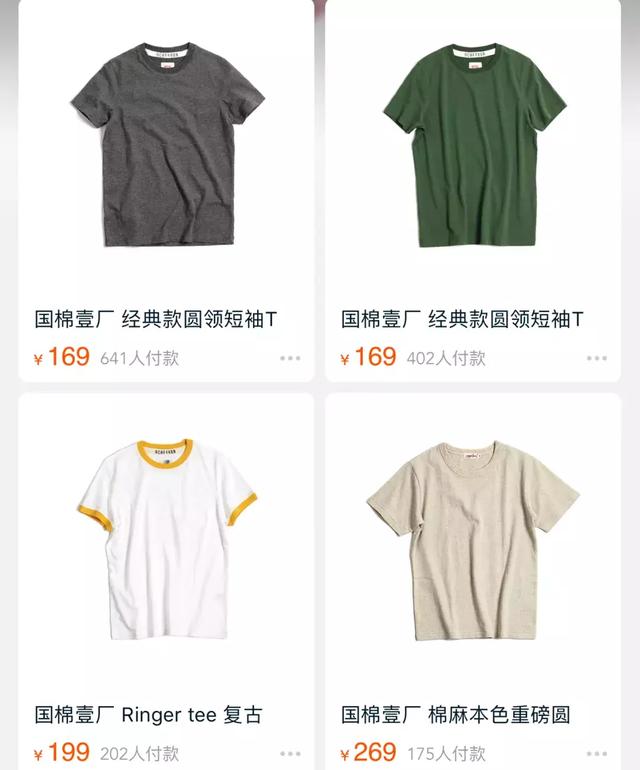Image resolution: width=640 pixels, height=770 pixels.
Task: Show more options for the ¥269 tee
Action: (597, 754)
